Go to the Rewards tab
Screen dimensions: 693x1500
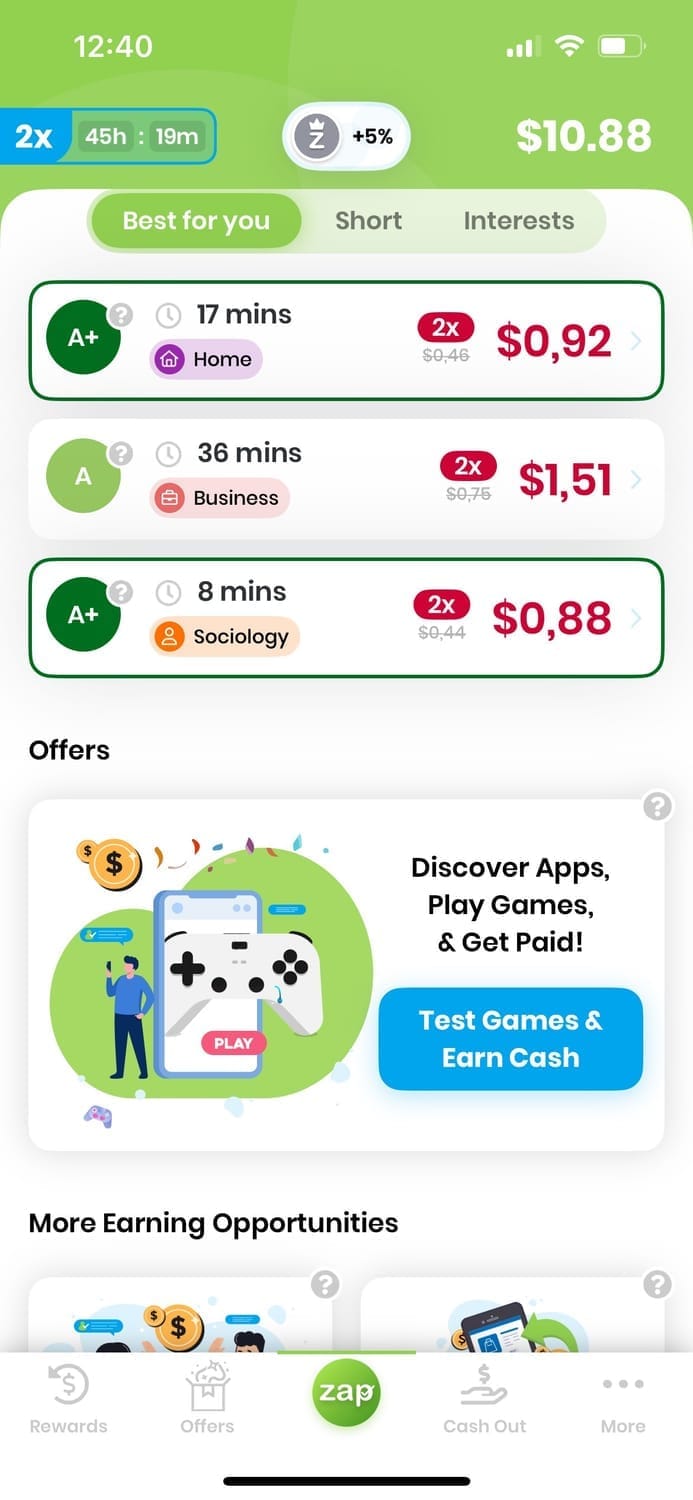click(x=68, y=1400)
